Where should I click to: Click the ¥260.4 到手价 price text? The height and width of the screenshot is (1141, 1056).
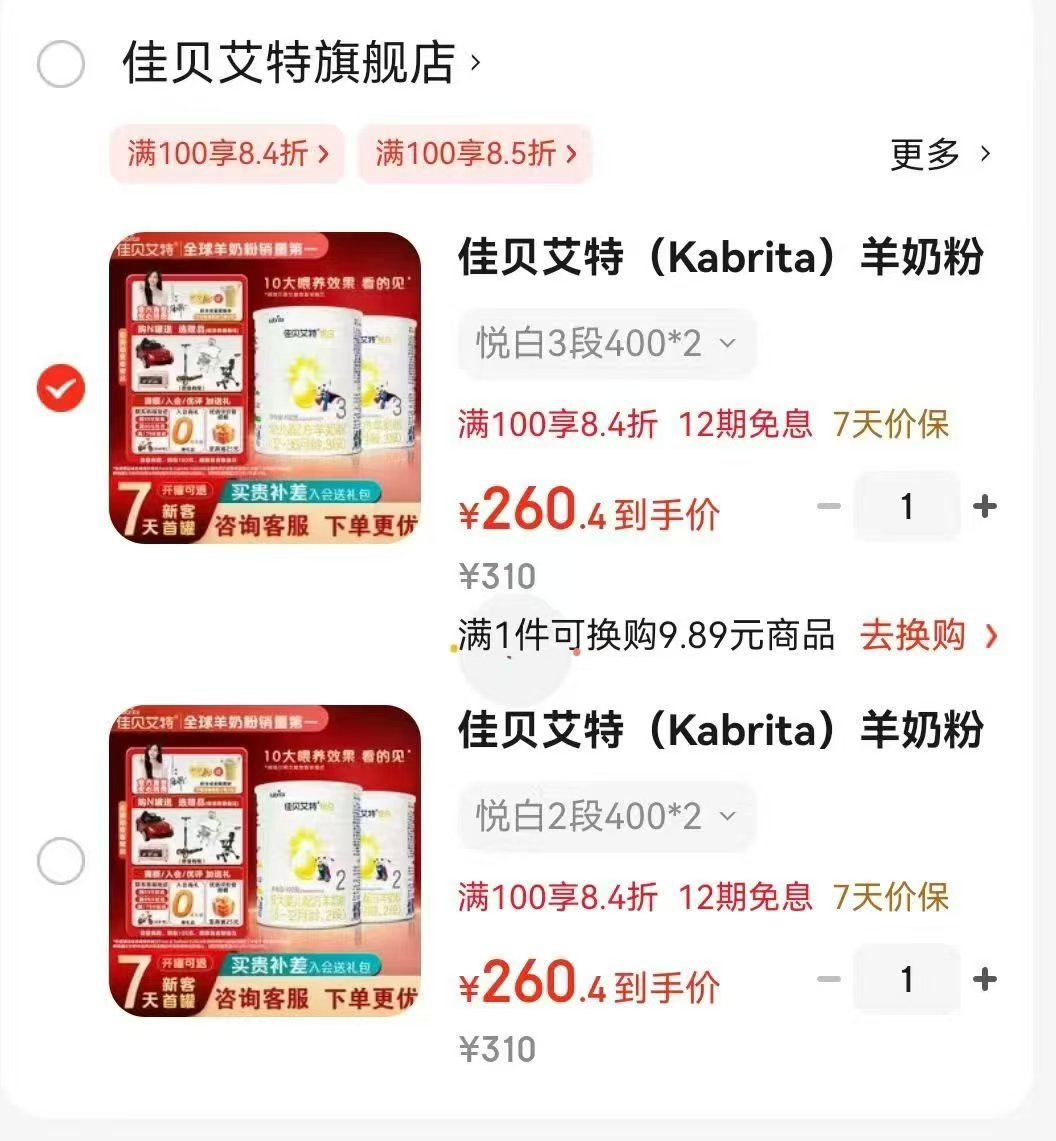[590, 510]
